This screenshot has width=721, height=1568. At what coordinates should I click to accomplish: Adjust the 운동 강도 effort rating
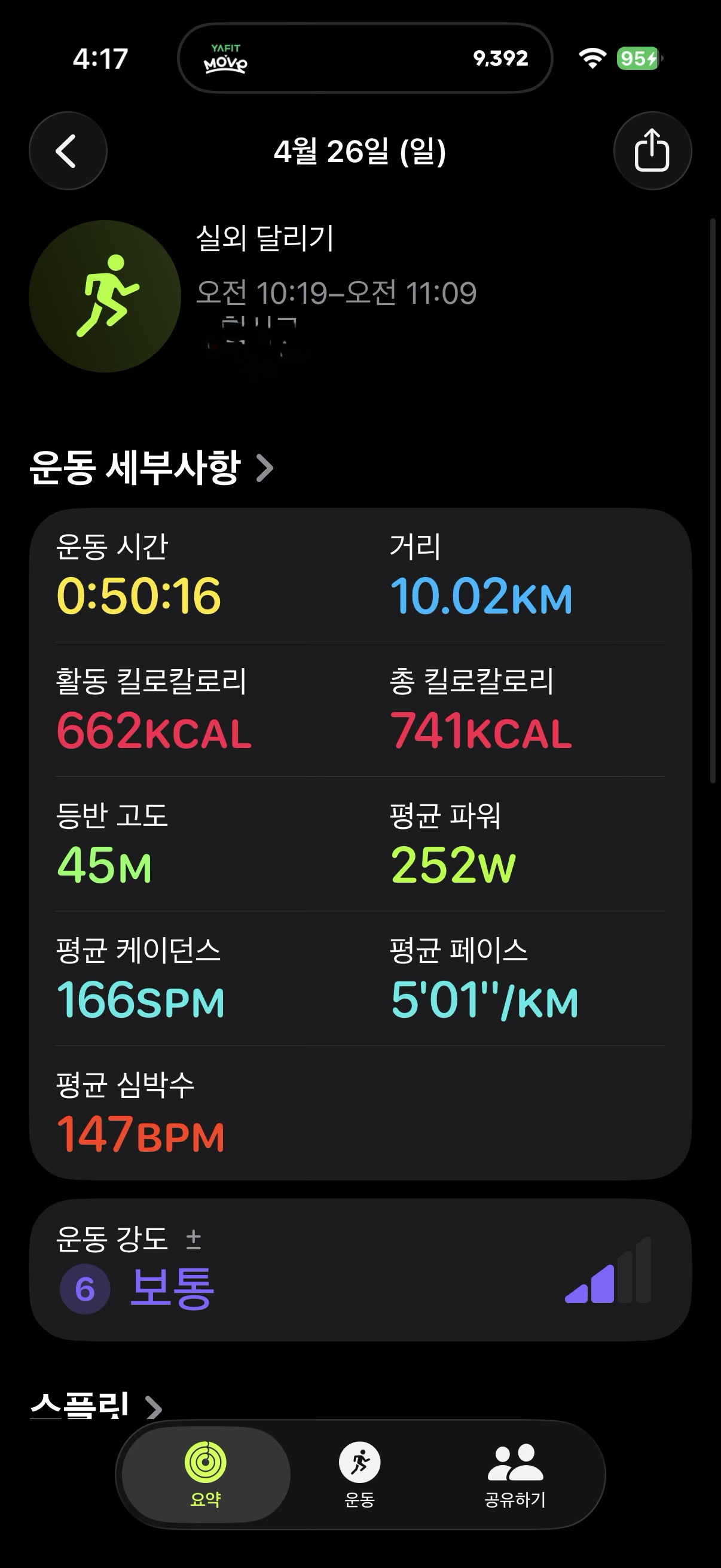pyautogui.click(x=360, y=1270)
